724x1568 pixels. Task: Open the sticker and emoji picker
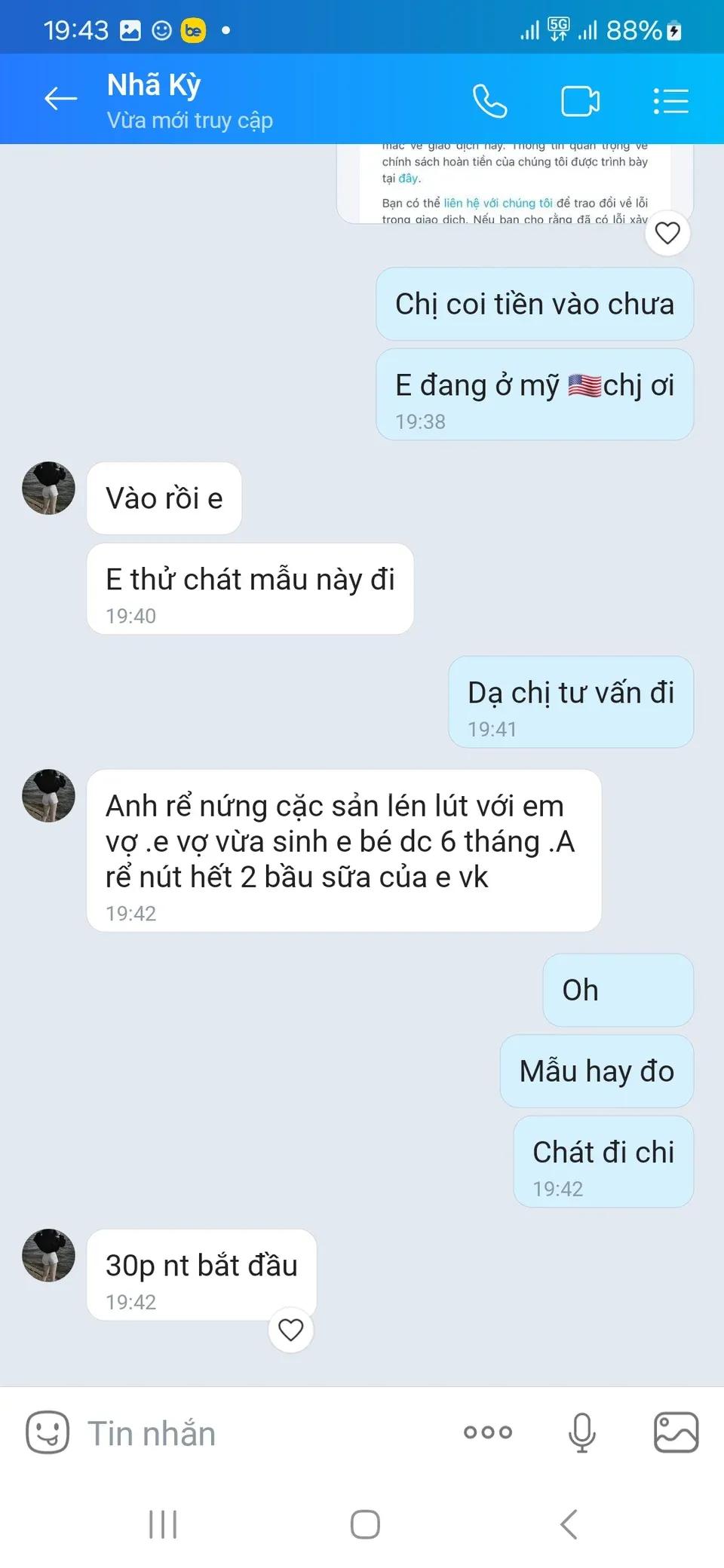click(48, 1432)
